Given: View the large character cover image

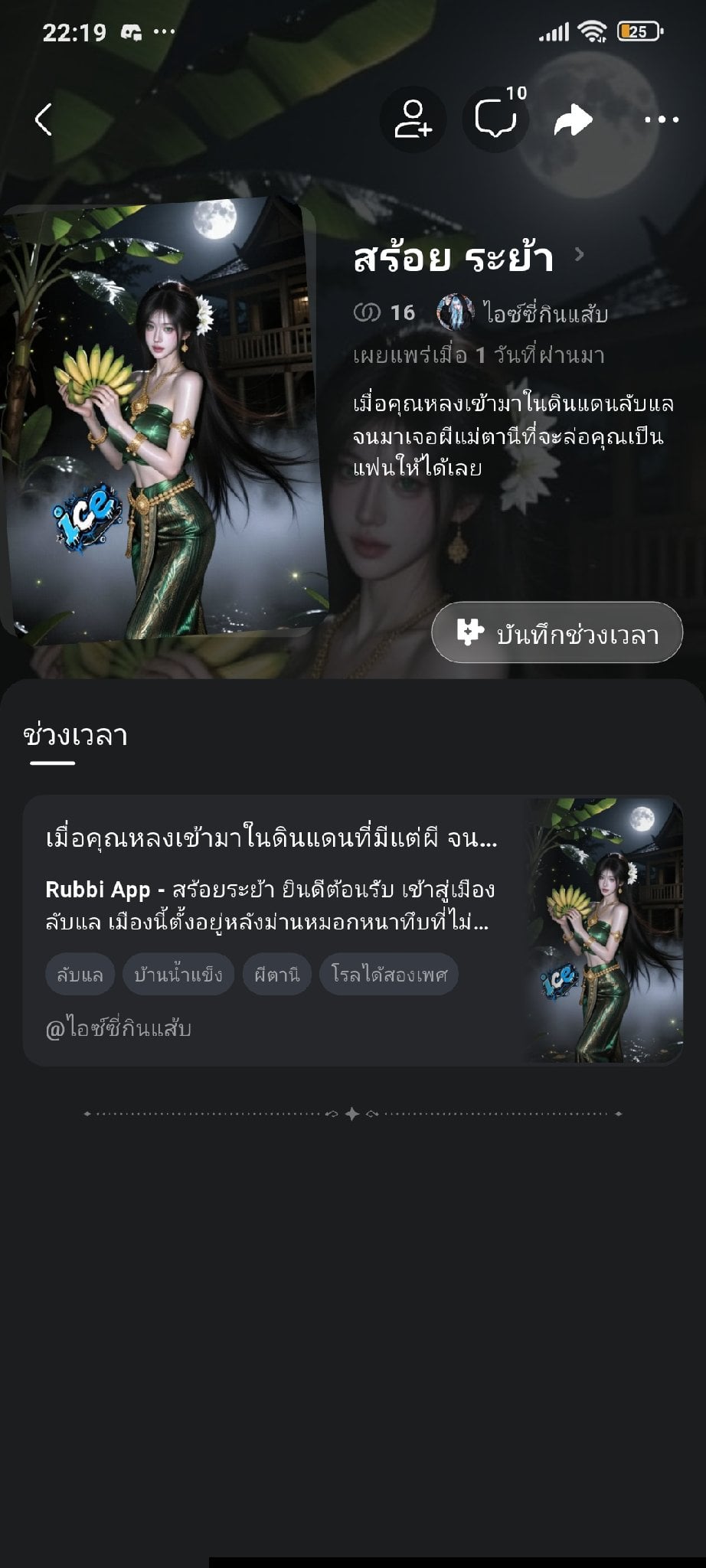Looking at the screenshot, I should (x=165, y=420).
